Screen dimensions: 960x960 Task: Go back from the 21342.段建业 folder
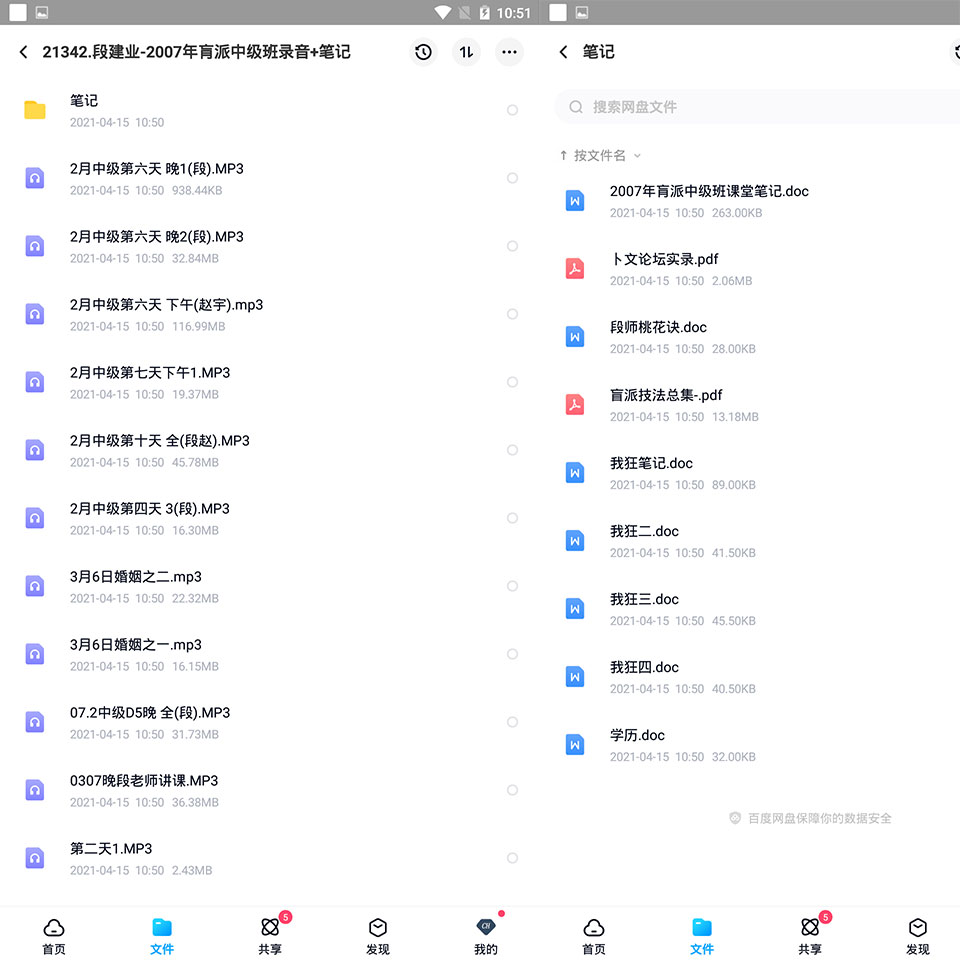tap(23, 52)
